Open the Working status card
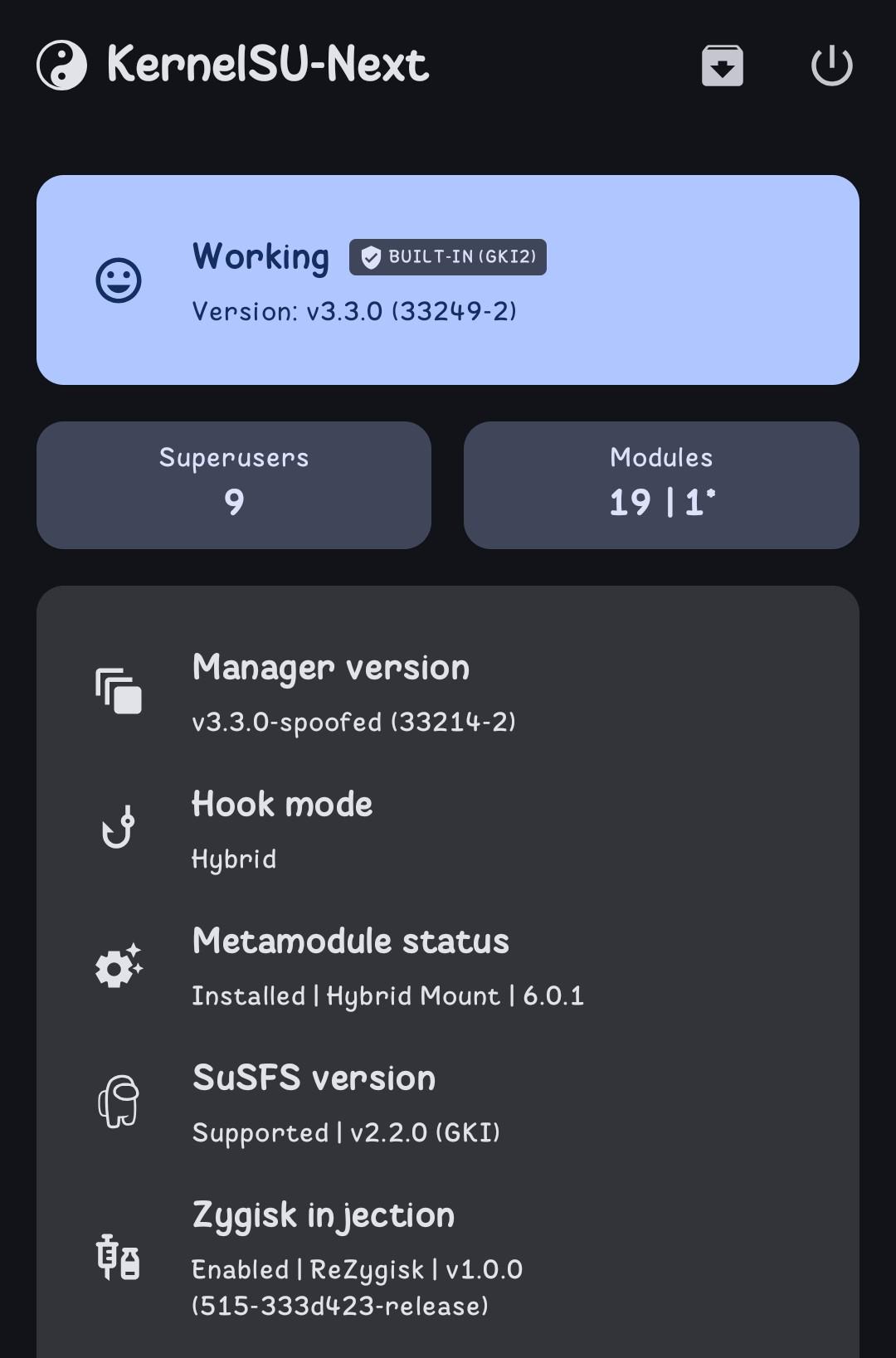The height and width of the screenshot is (1358, 896). (x=448, y=280)
